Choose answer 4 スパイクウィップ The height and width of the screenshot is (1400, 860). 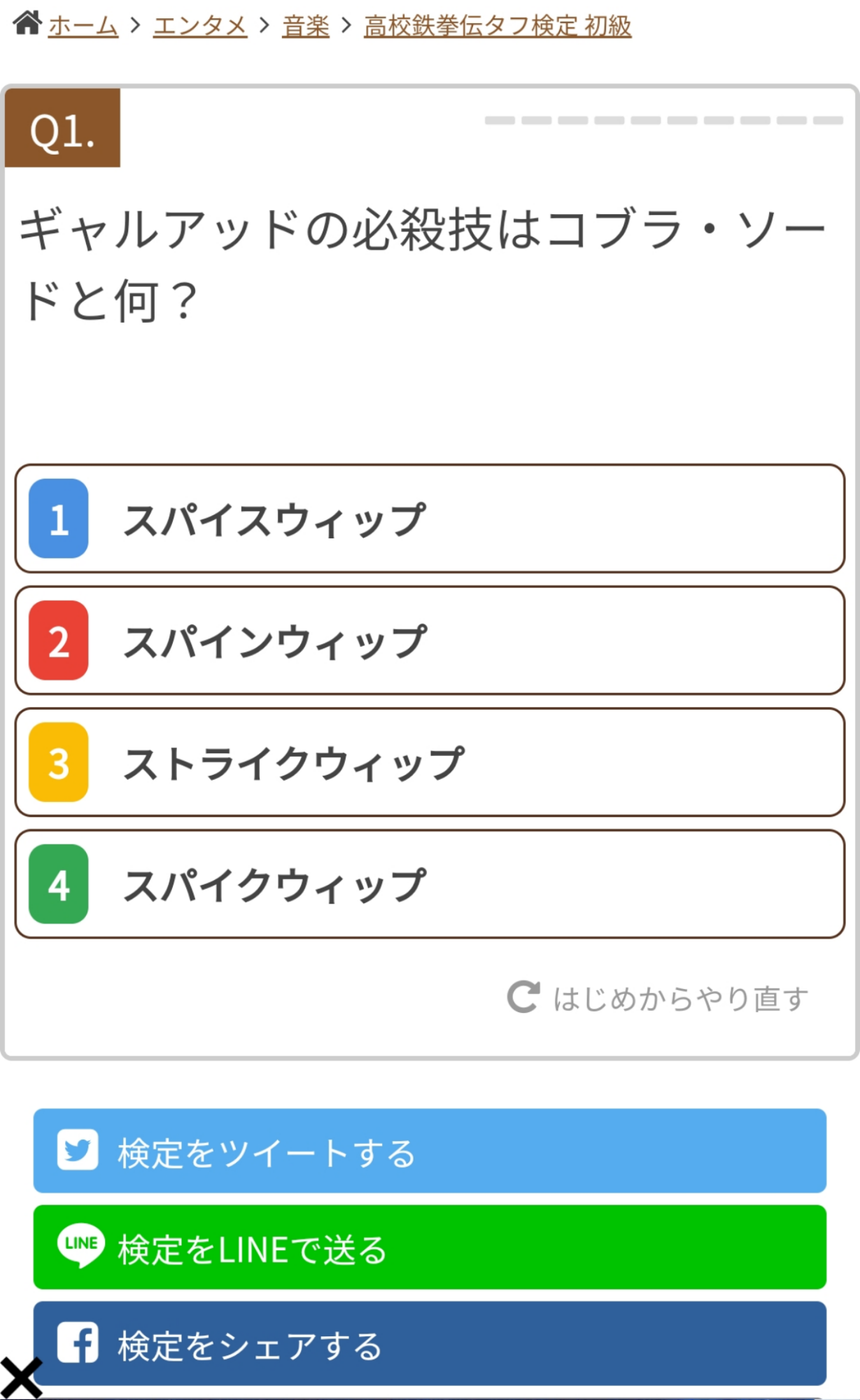coord(430,884)
